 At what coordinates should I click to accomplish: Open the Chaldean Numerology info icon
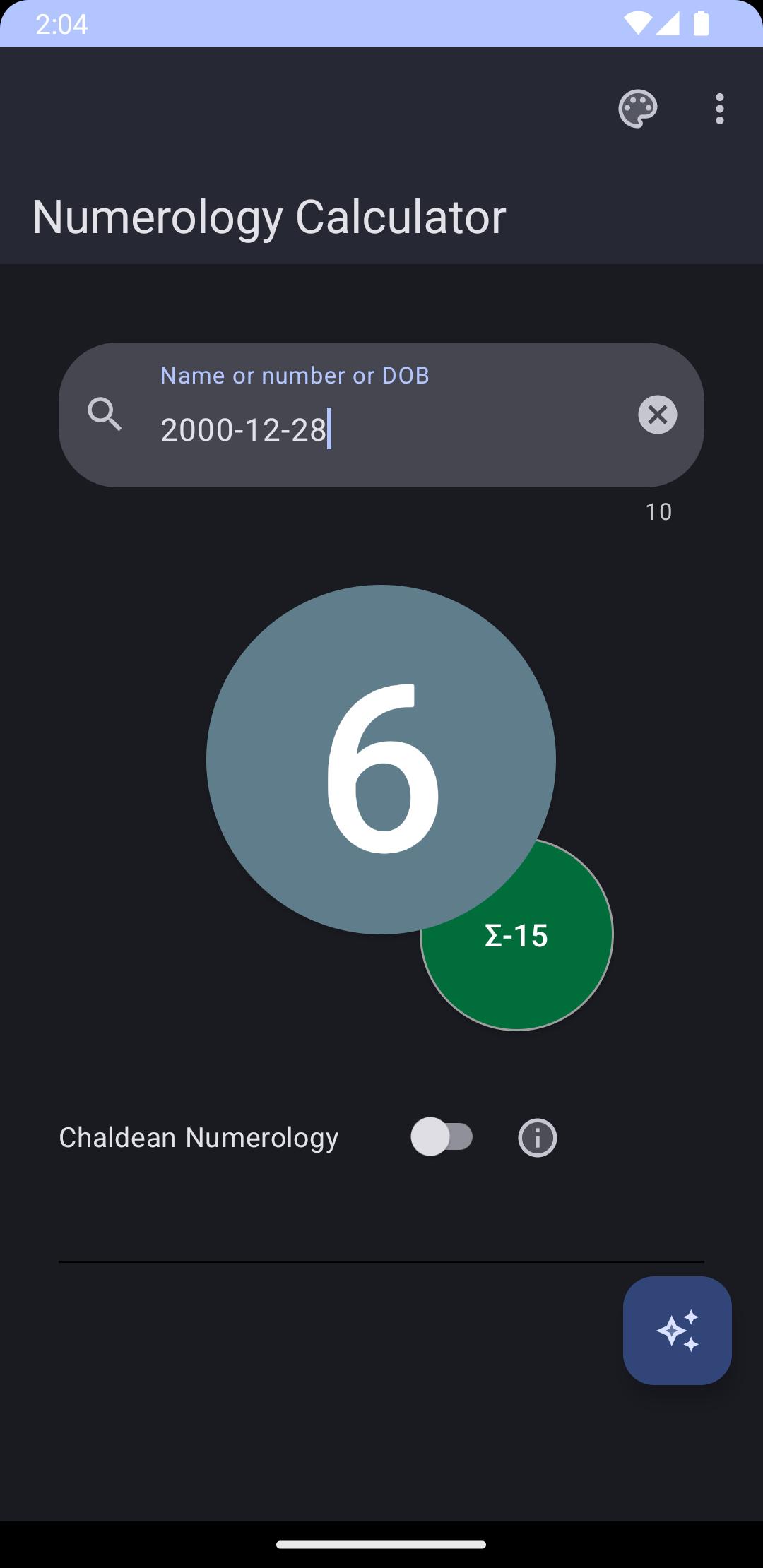point(538,1137)
